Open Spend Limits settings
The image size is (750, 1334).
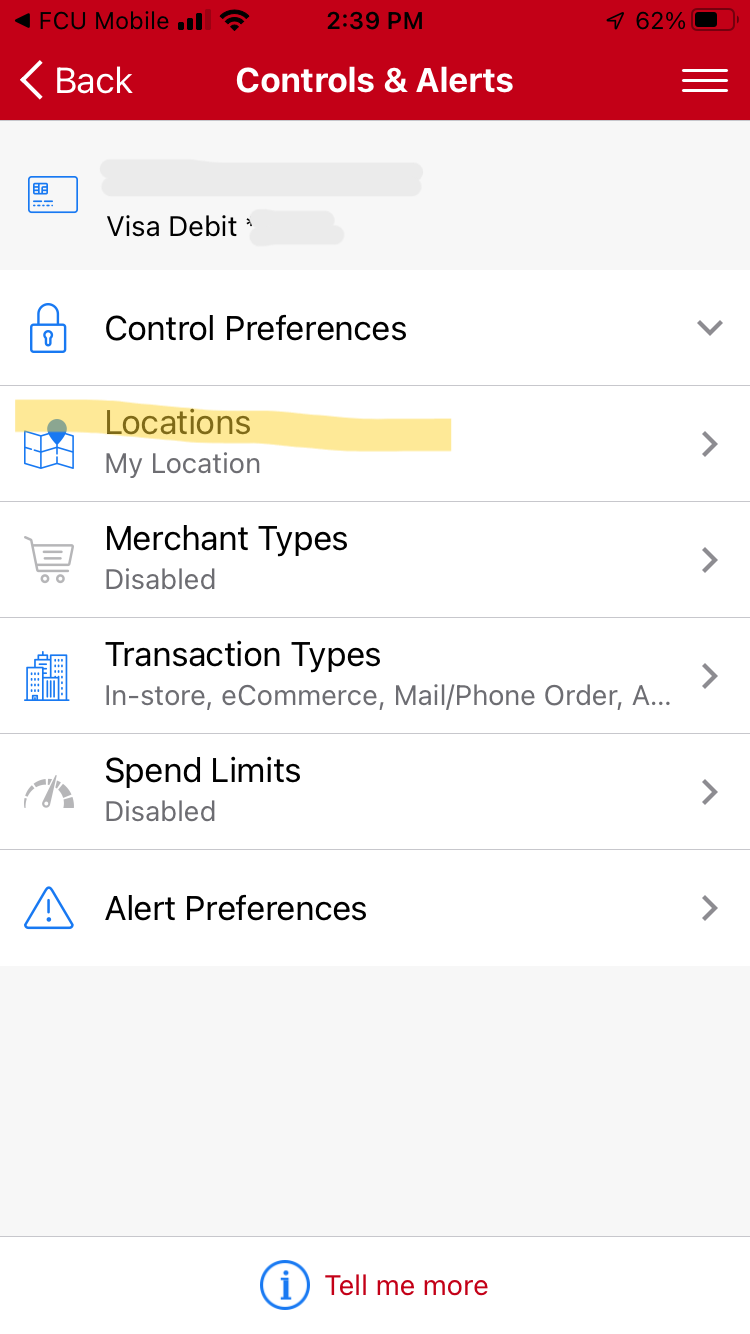[375, 792]
